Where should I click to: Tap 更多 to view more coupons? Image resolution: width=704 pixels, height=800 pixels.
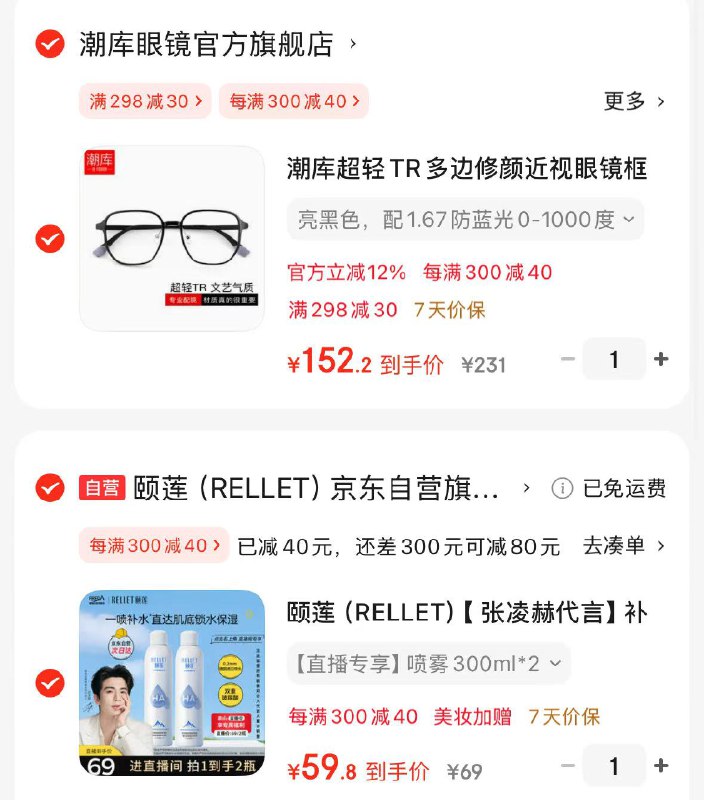[x=634, y=101]
